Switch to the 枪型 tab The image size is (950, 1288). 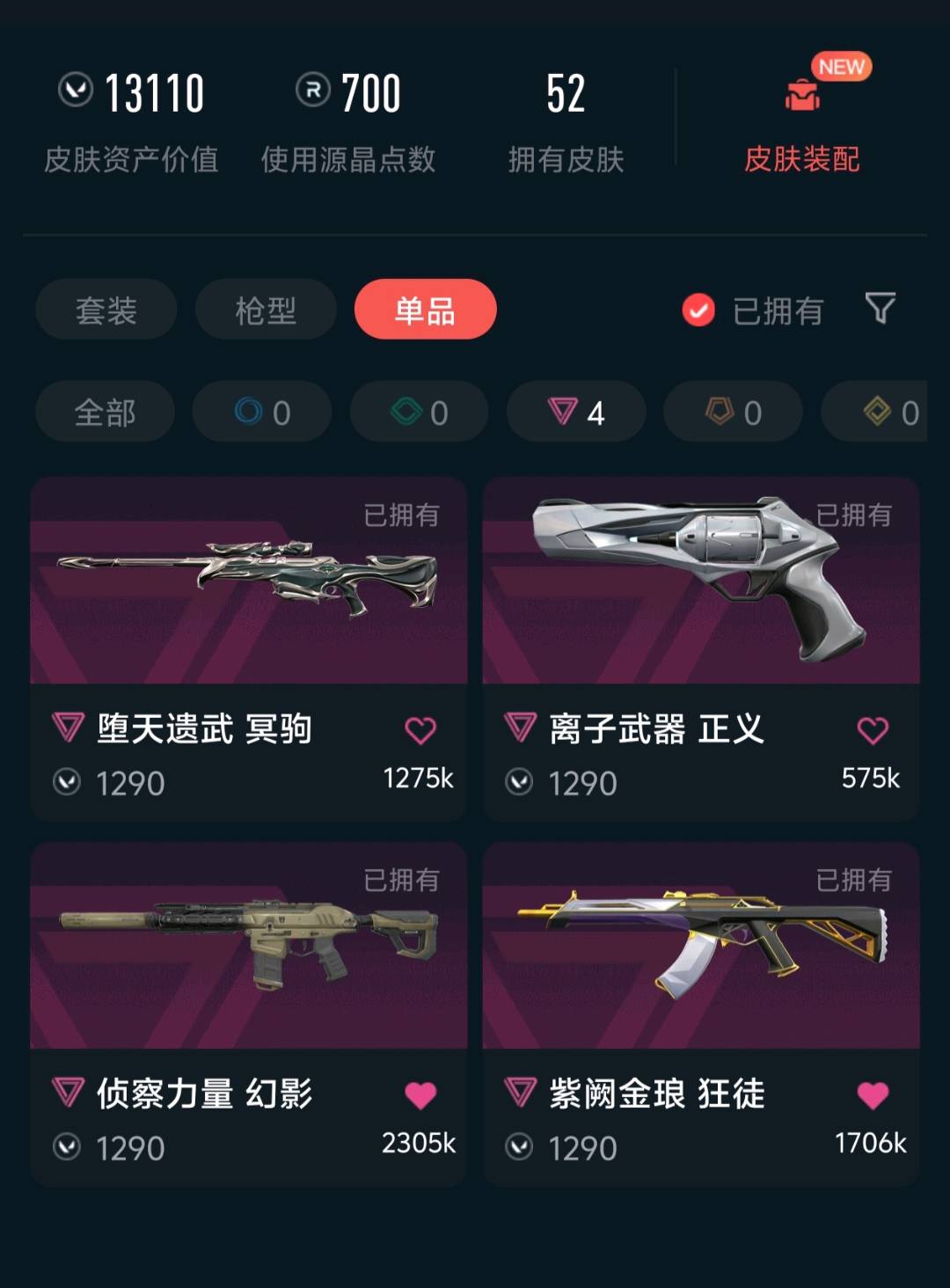[x=266, y=310]
